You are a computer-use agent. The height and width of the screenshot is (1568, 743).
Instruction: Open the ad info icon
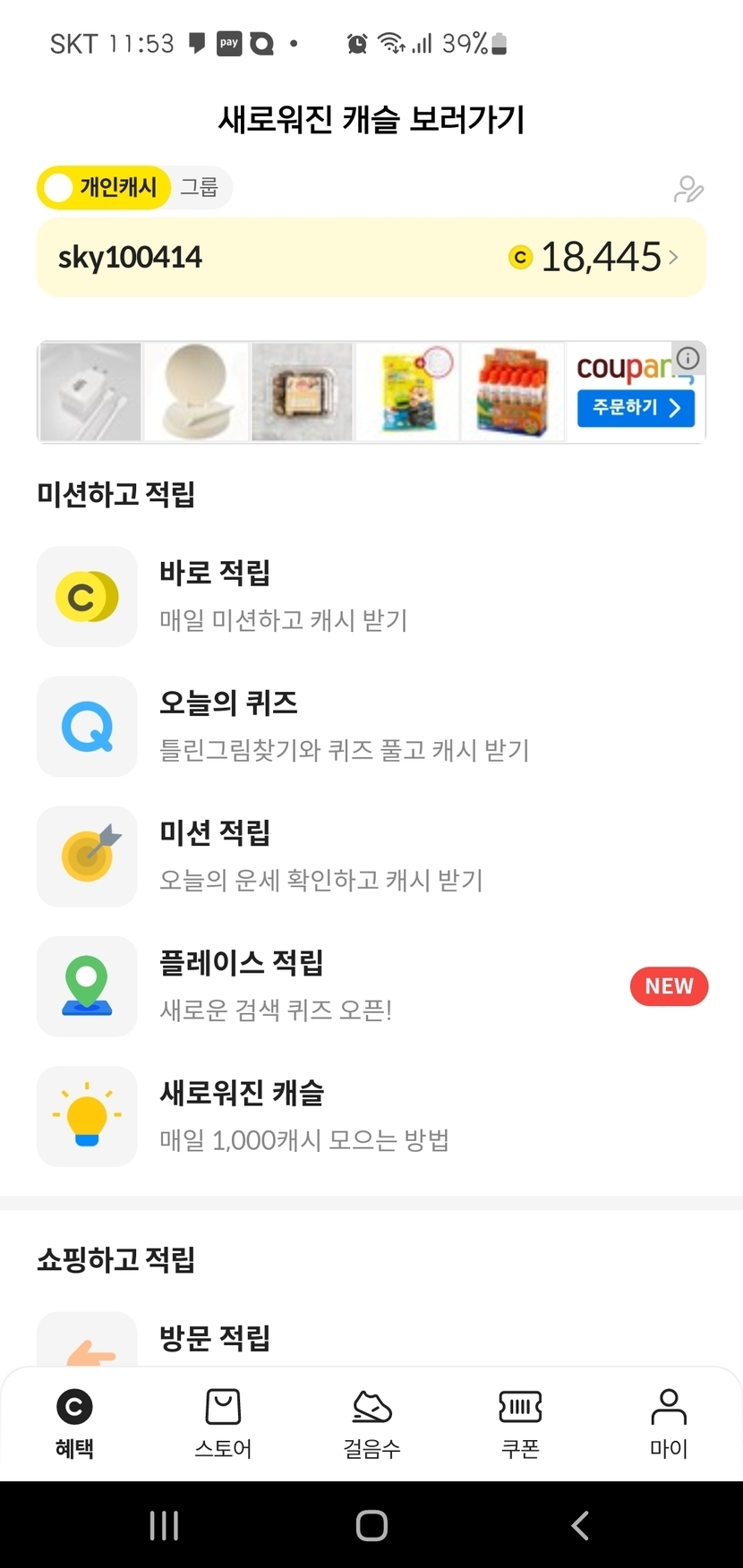point(687,358)
